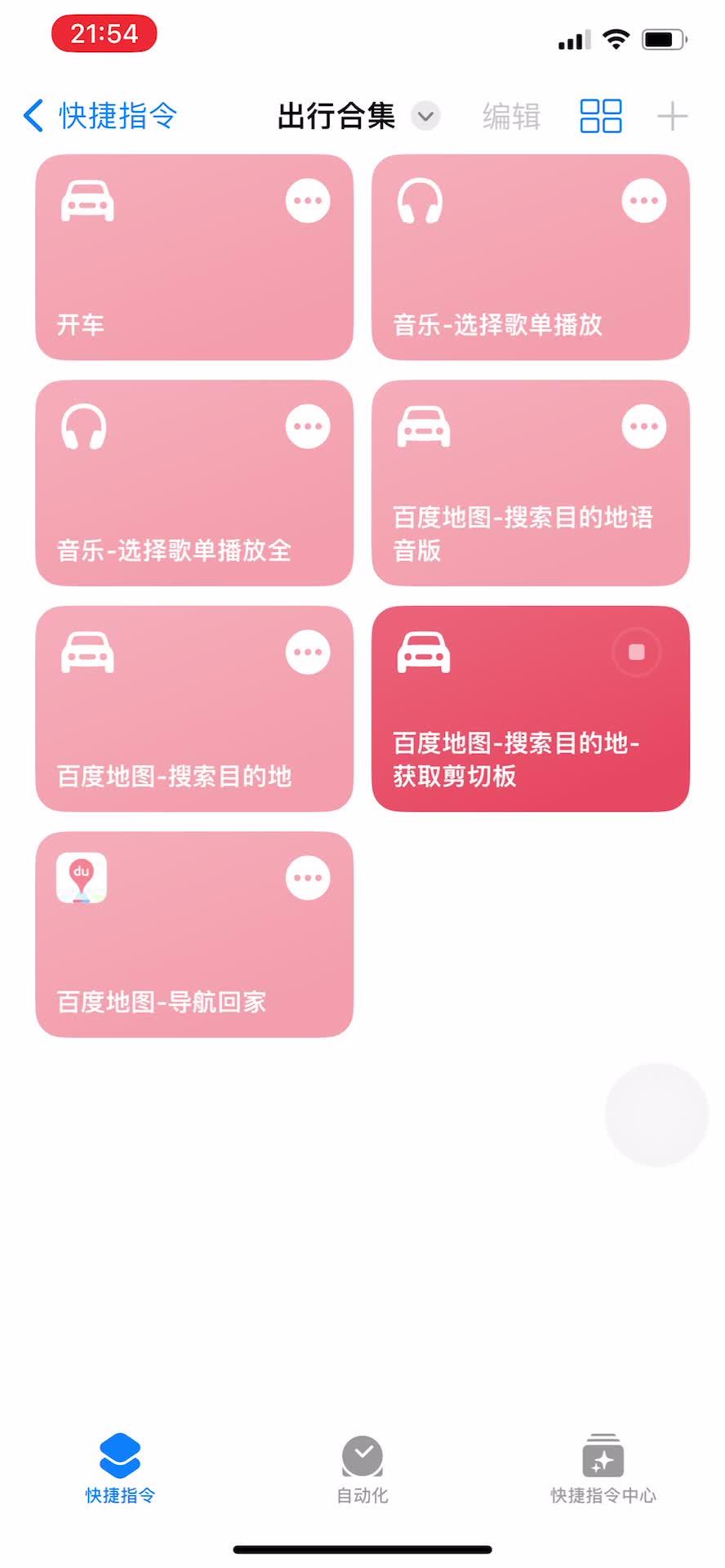Open more options for 百度地图-搜索目的地
This screenshot has height=1568, width=725.
tap(308, 653)
